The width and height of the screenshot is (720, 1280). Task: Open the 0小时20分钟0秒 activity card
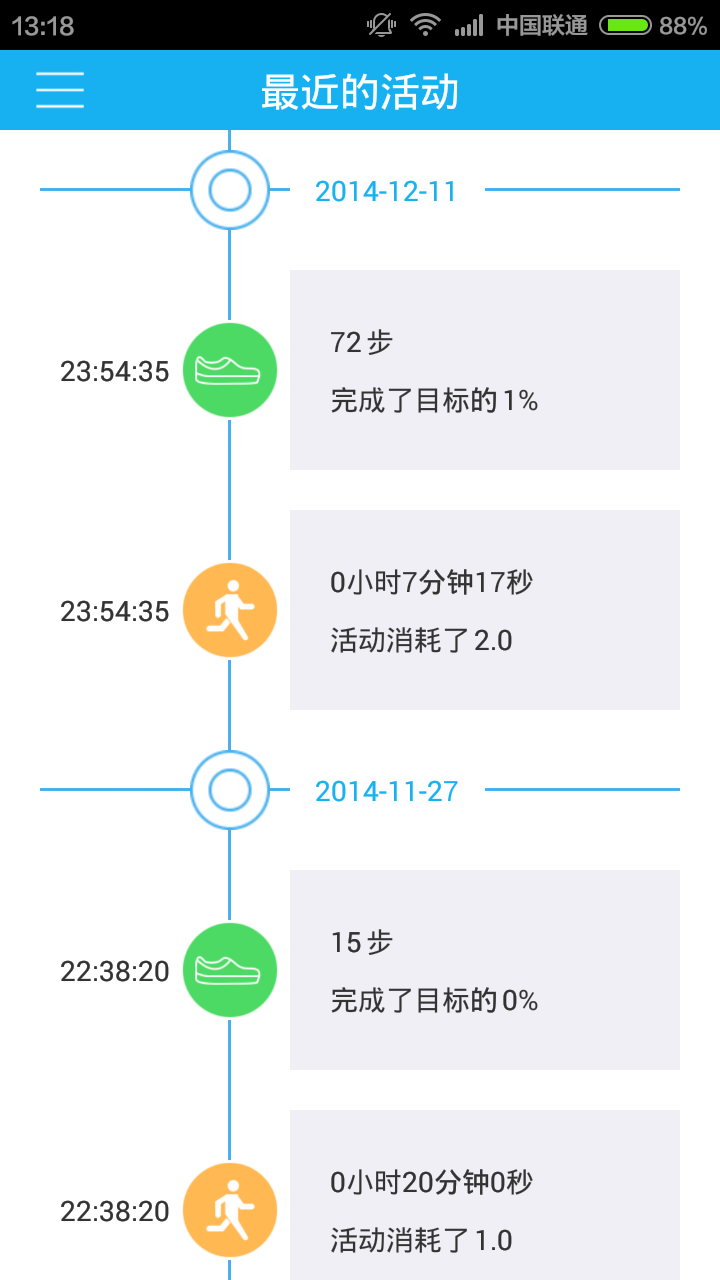(484, 1200)
